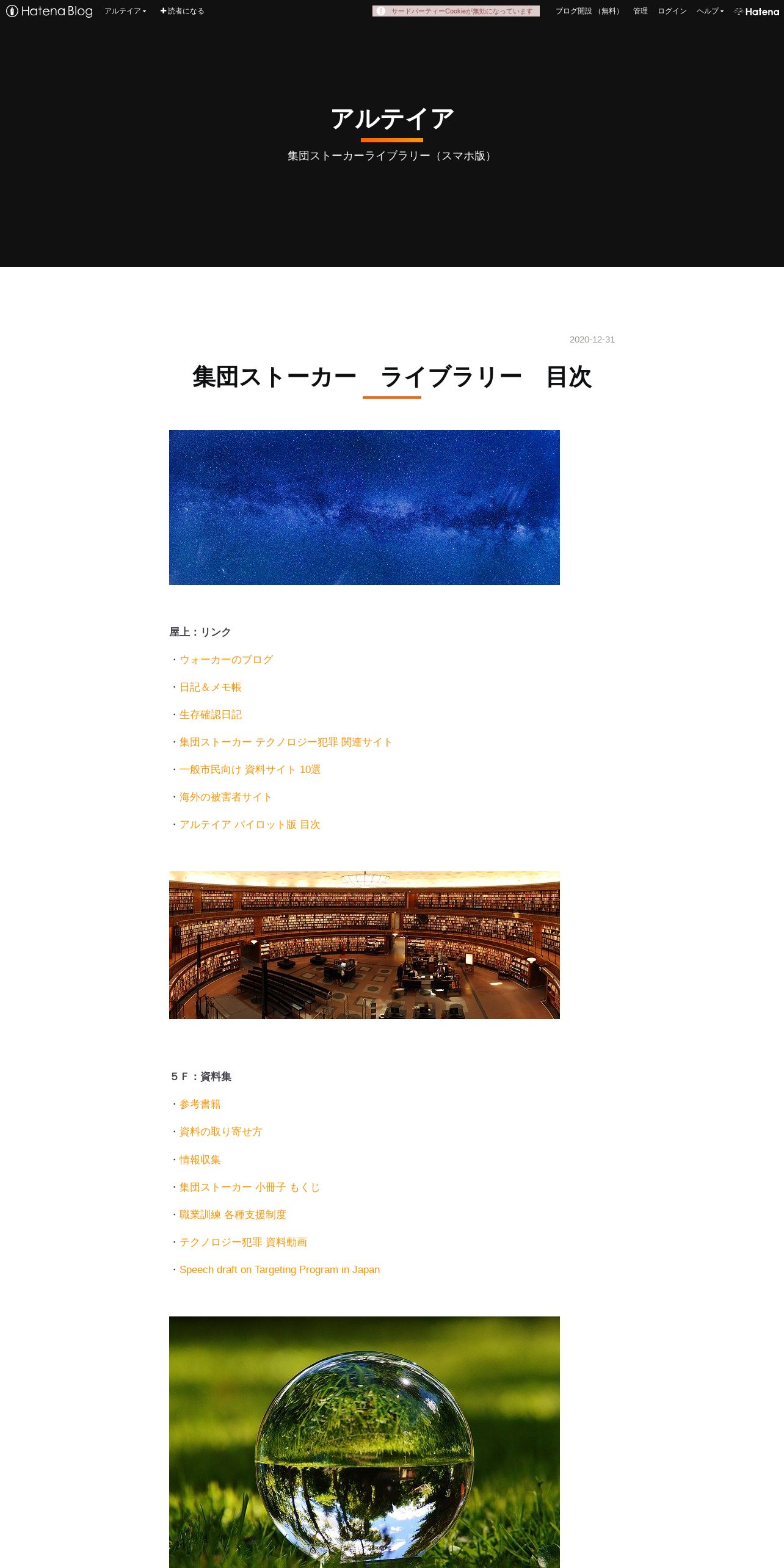The width and height of the screenshot is (784, 1568).
Task: Open the ウォーカーのブログ link
Action: [226, 659]
